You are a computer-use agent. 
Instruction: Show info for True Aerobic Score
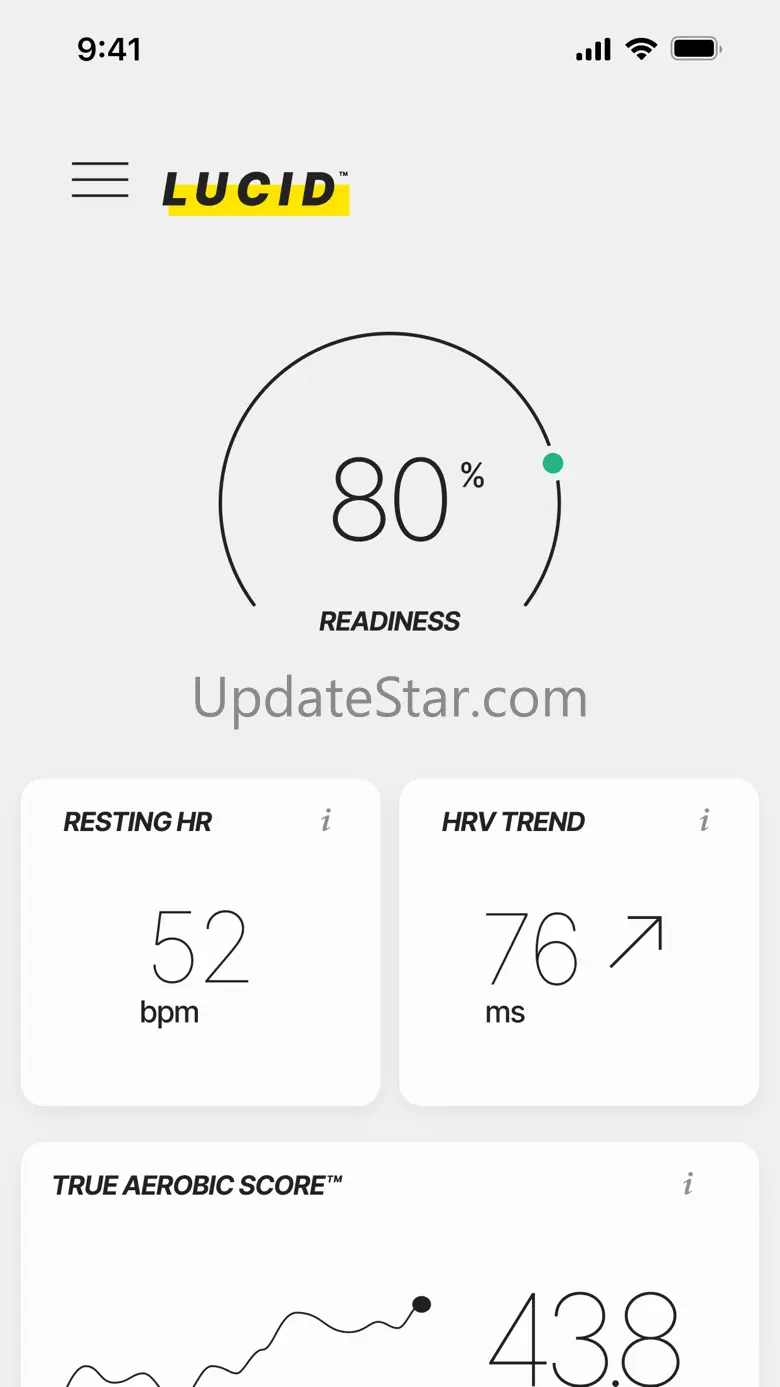pos(688,1184)
